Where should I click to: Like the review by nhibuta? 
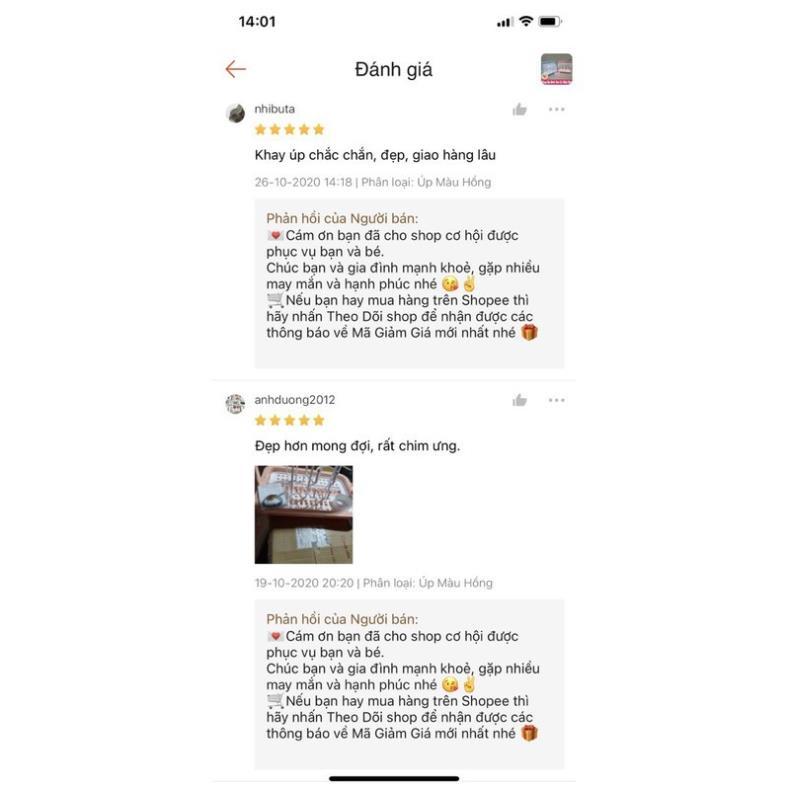[520, 109]
